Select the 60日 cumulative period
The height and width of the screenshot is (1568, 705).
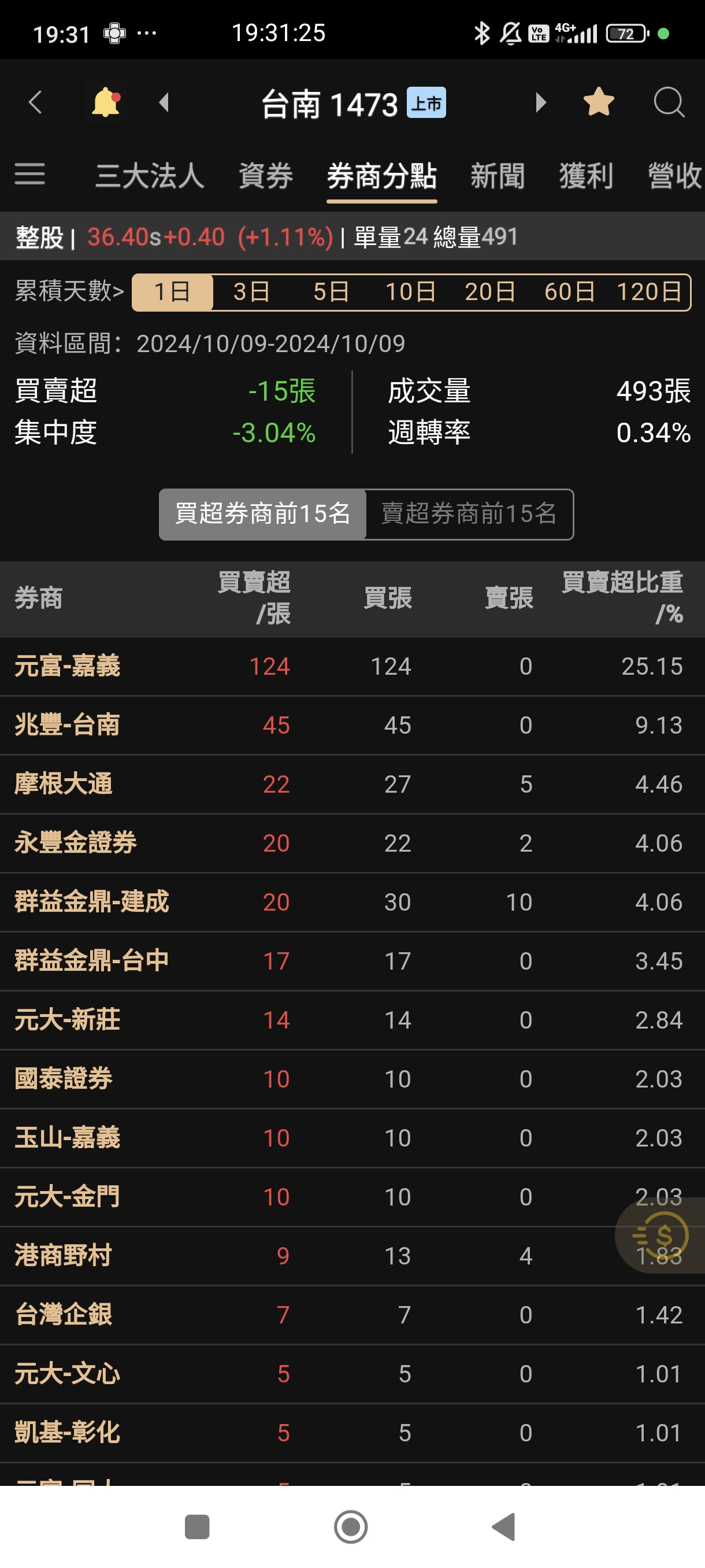[570, 292]
